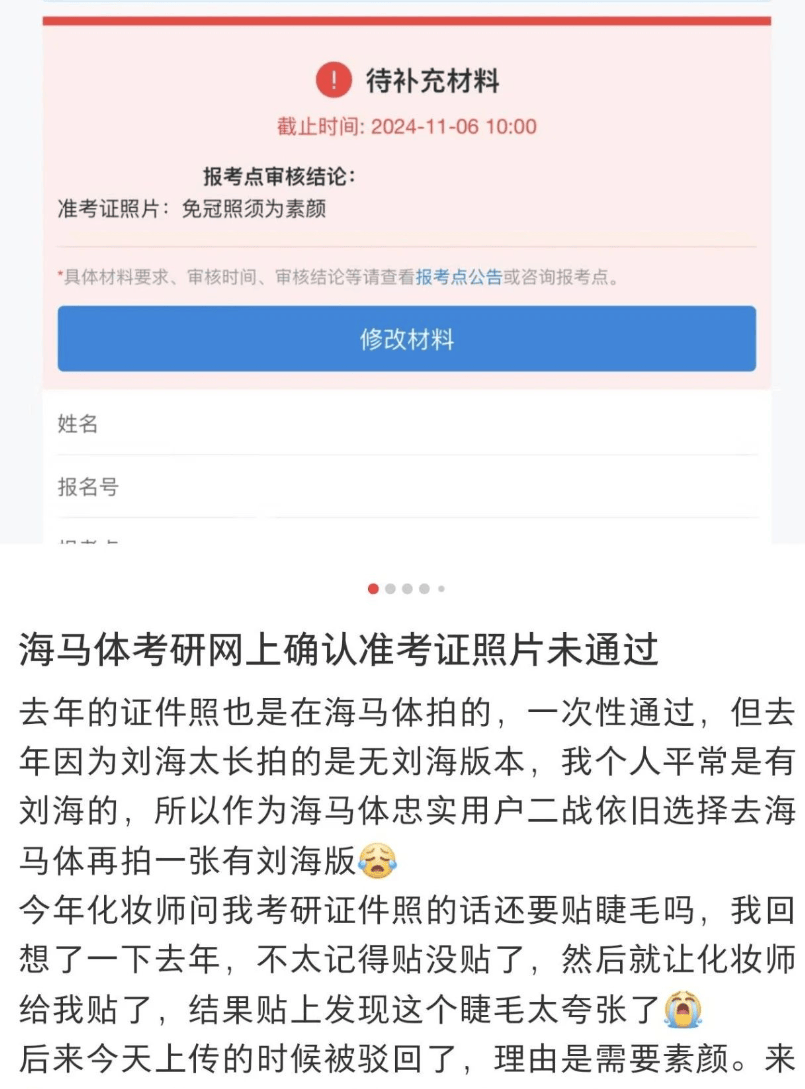Tap the image carousel page indicator dots
The image size is (805, 1089).
[406, 589]
